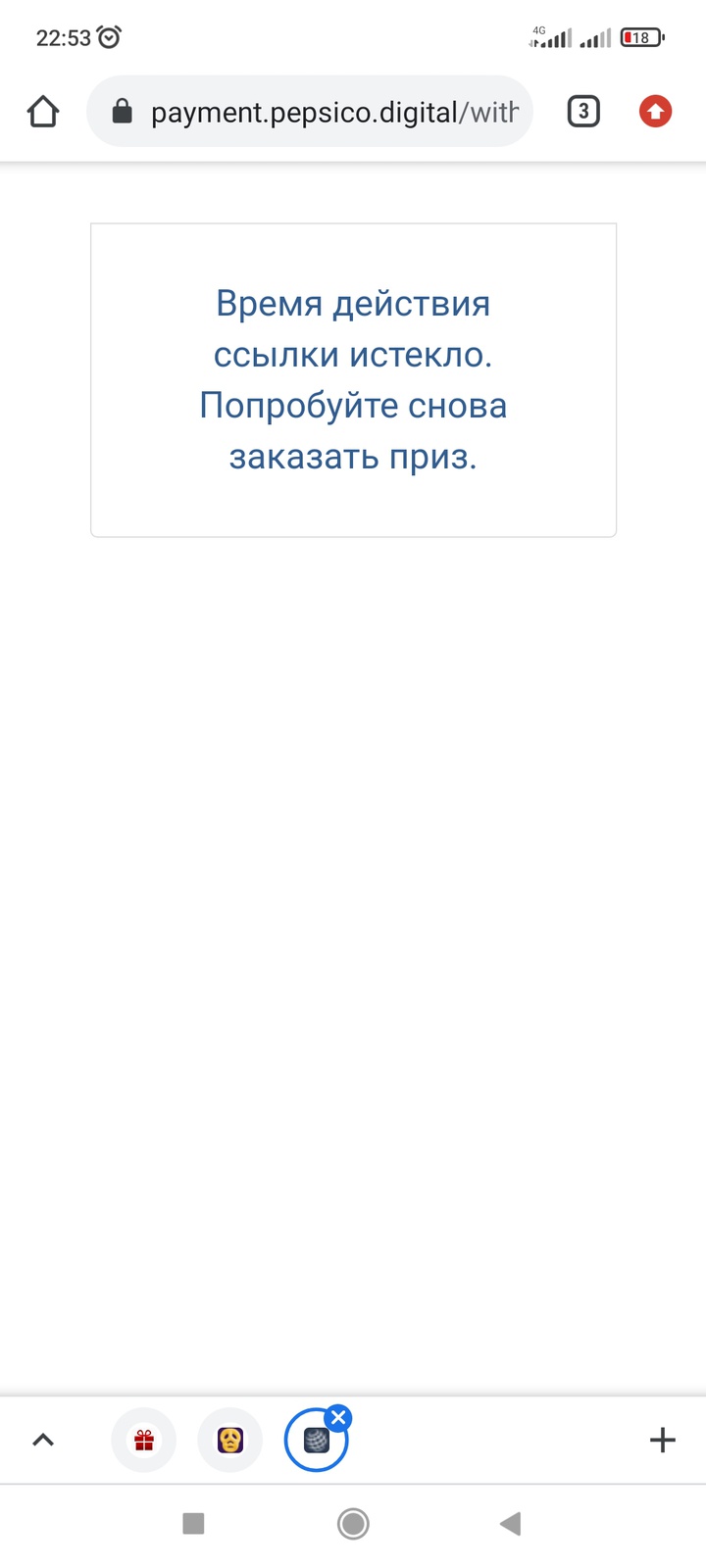Image resolution: width=706 pixels, height=1568 pixels.
Task: Go back using the system back button
Action: point(510,1524)
